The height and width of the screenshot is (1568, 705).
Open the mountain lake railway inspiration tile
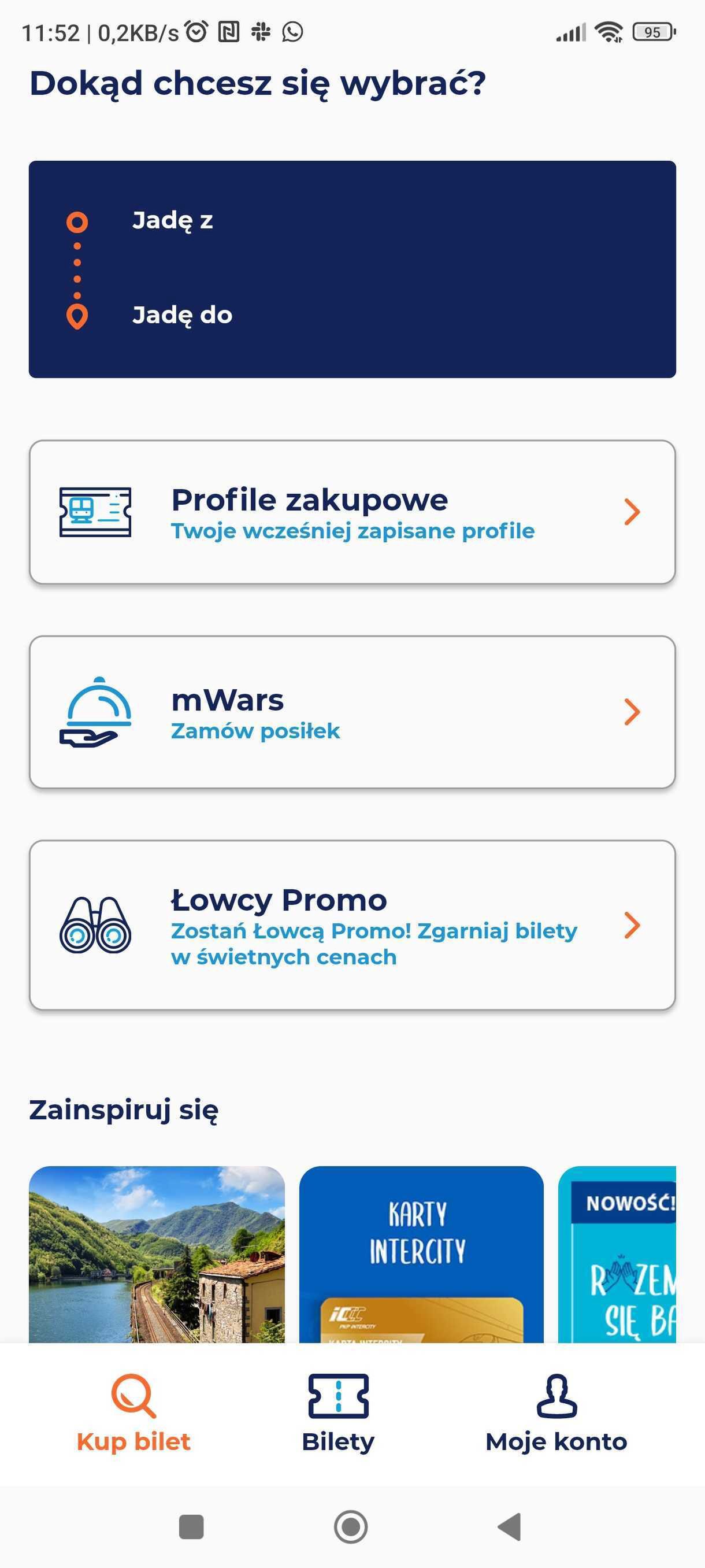[157, 1254]
